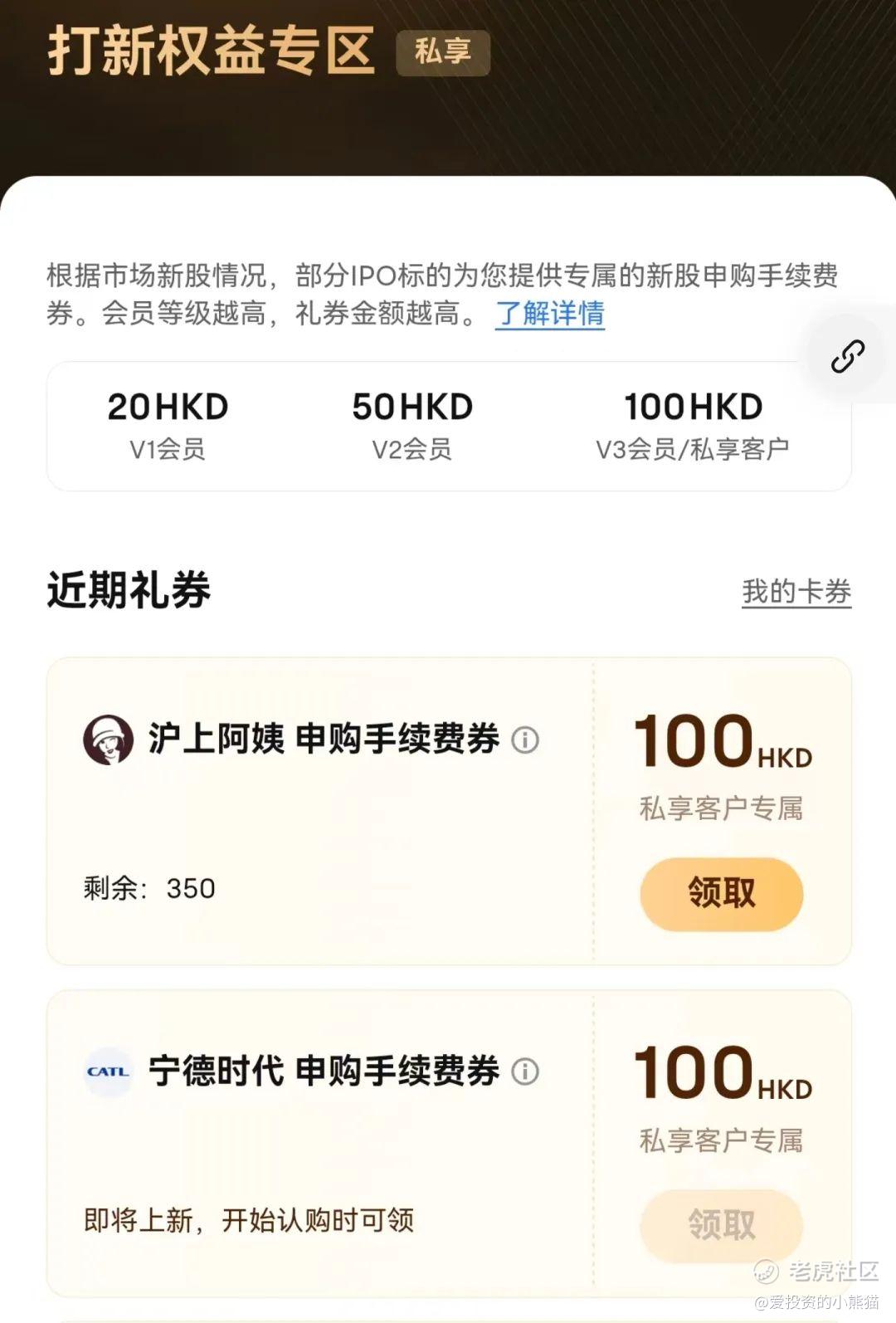
Task: Tap the floating share link icon
Action: (847, 357)
